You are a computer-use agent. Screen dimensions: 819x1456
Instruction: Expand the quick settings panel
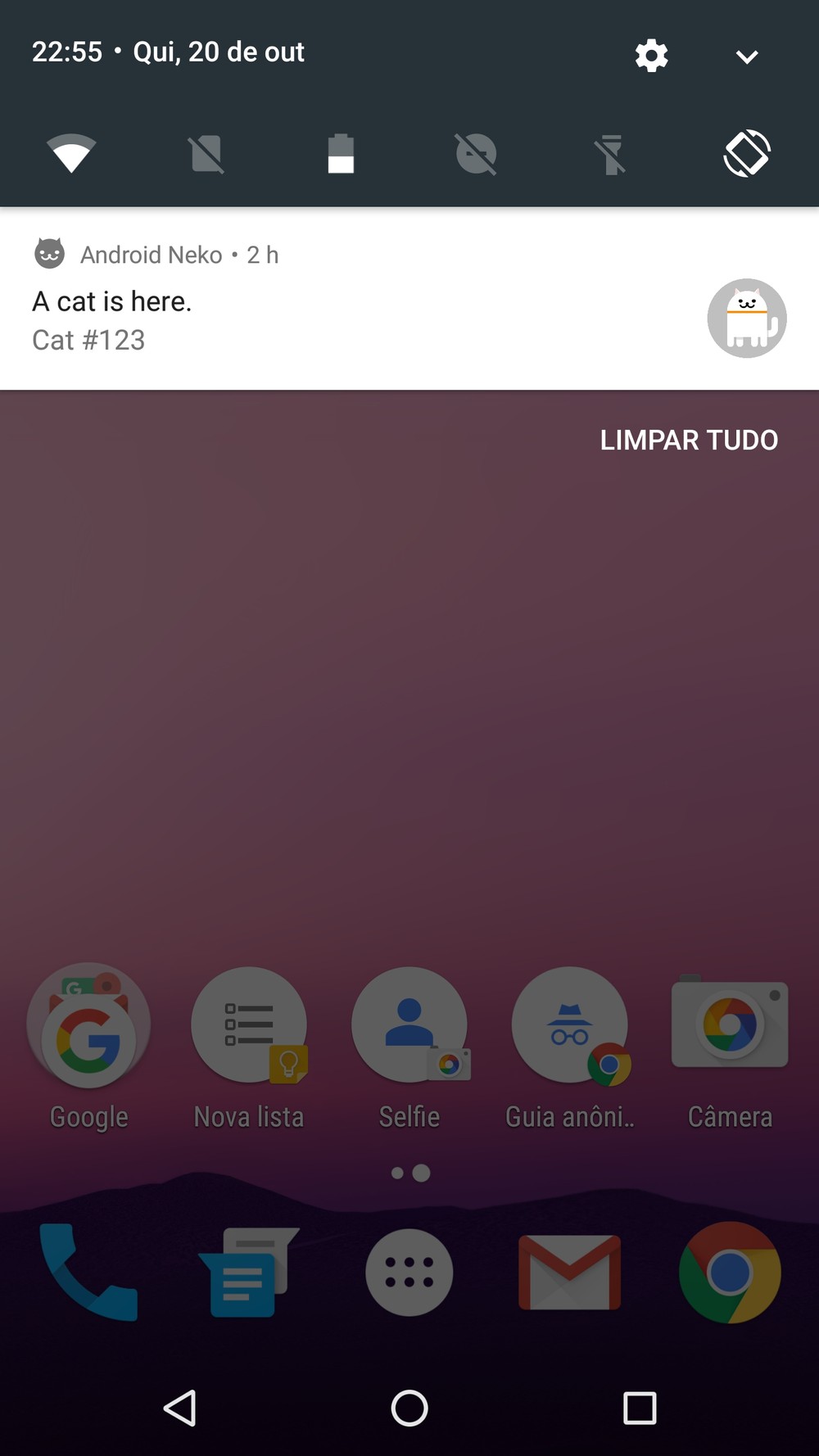[747, 57]
